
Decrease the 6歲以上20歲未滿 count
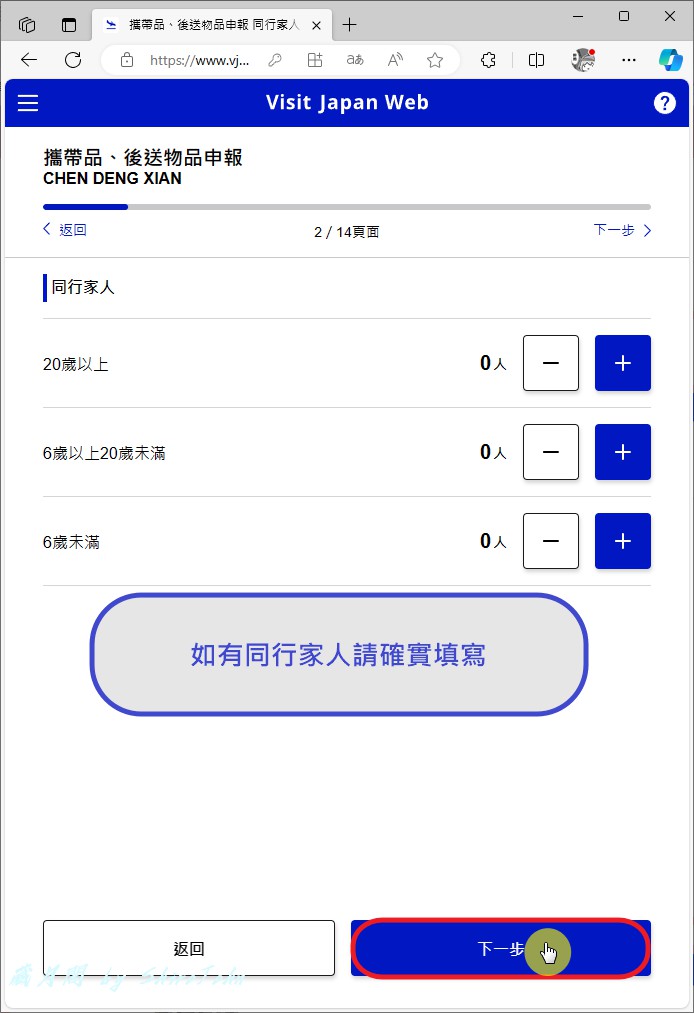(x=551, y=452)
